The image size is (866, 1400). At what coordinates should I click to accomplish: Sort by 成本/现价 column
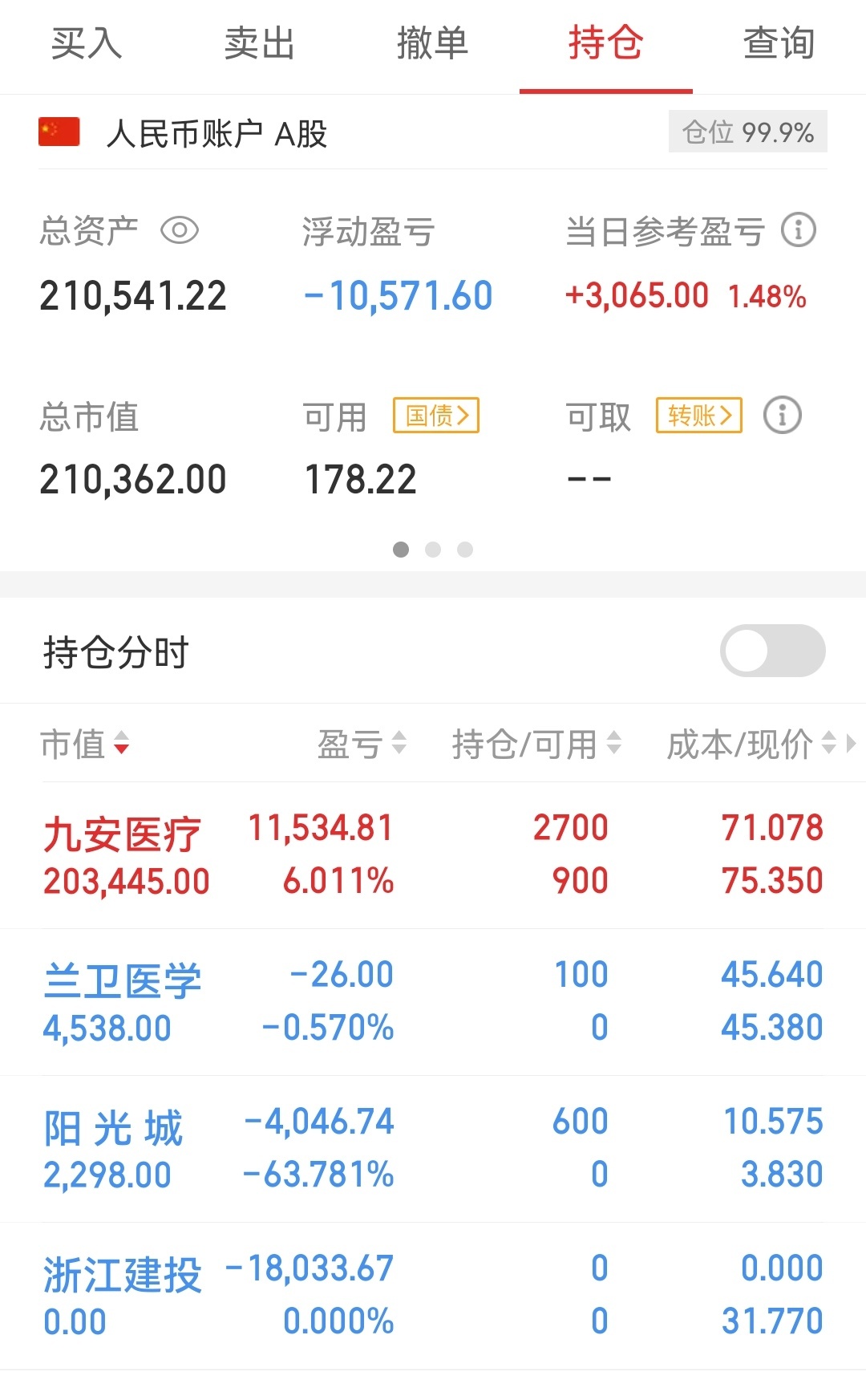tap(752, 745)
